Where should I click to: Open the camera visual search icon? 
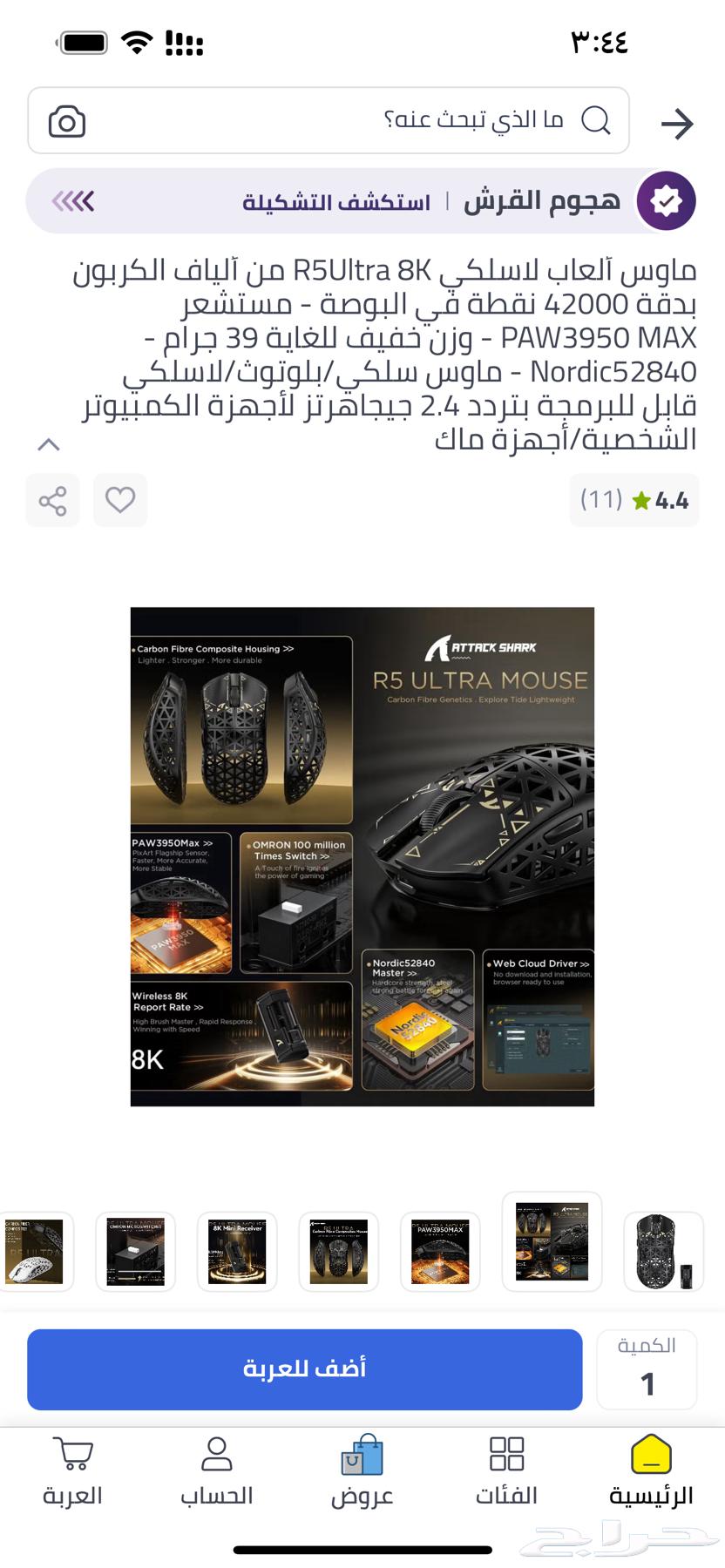[65, 122]
